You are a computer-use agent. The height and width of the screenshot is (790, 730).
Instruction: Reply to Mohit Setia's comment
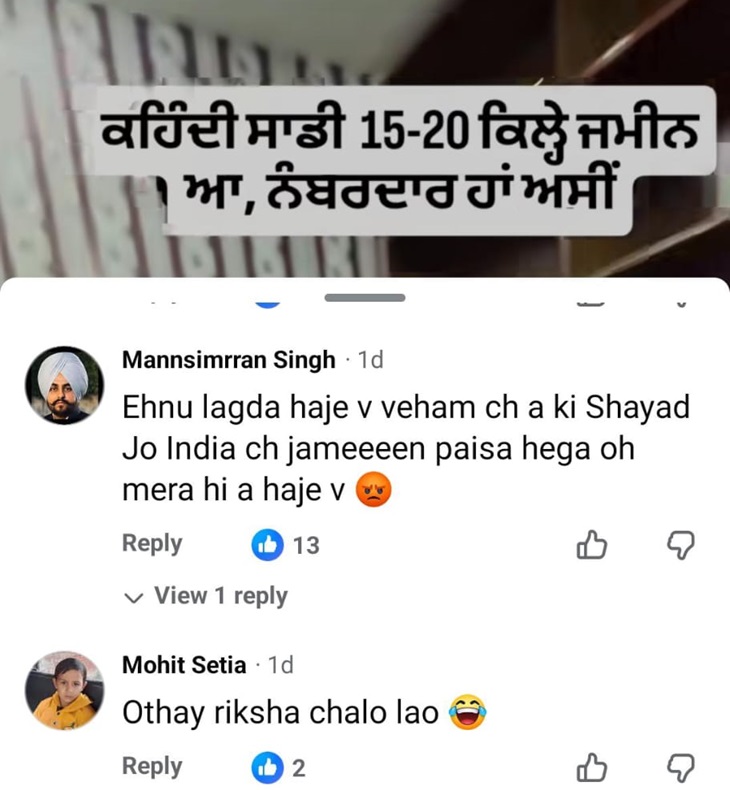[152, 767]
